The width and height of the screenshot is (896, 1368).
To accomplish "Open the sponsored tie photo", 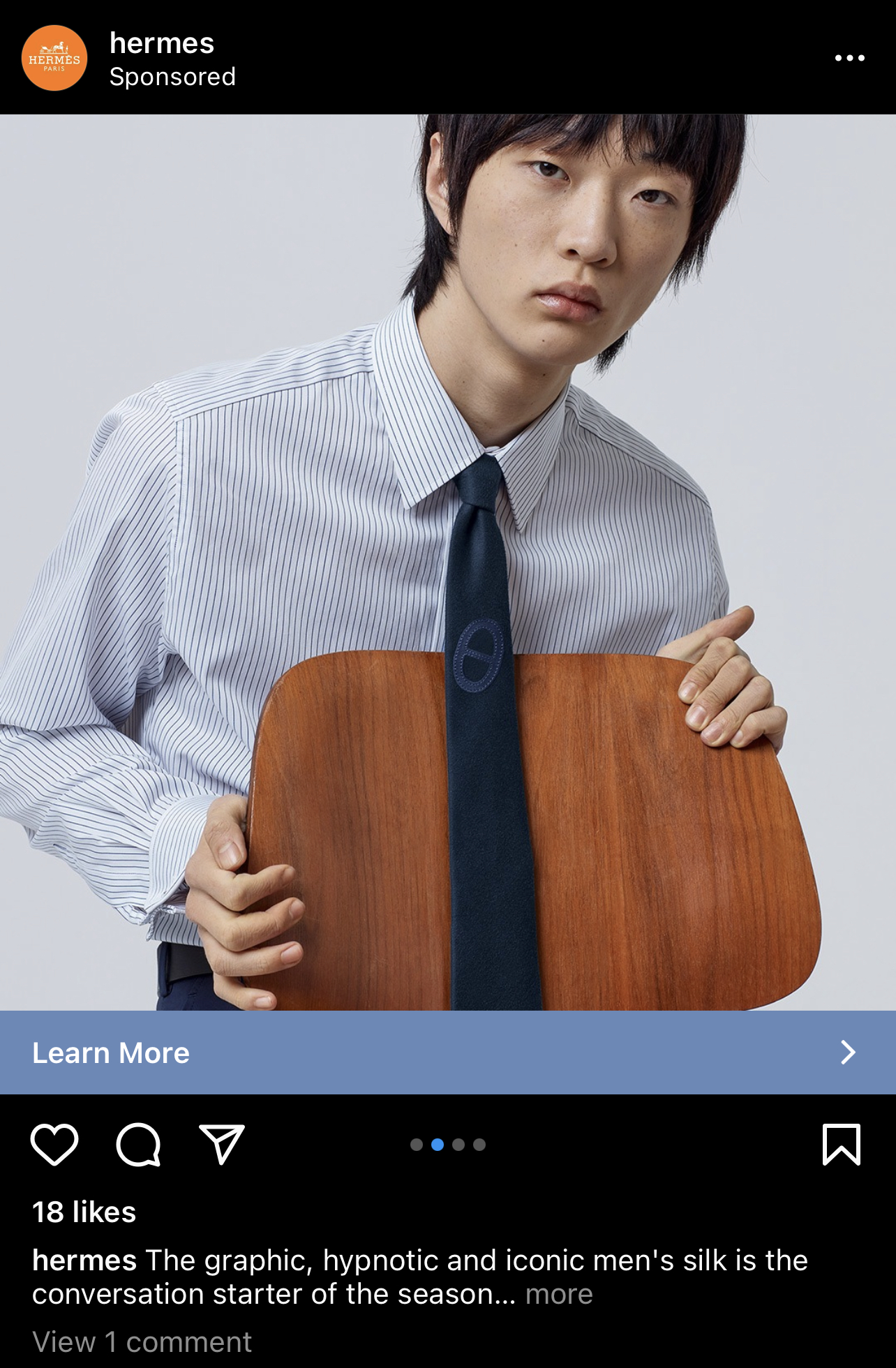I will (x=448, y=562).
